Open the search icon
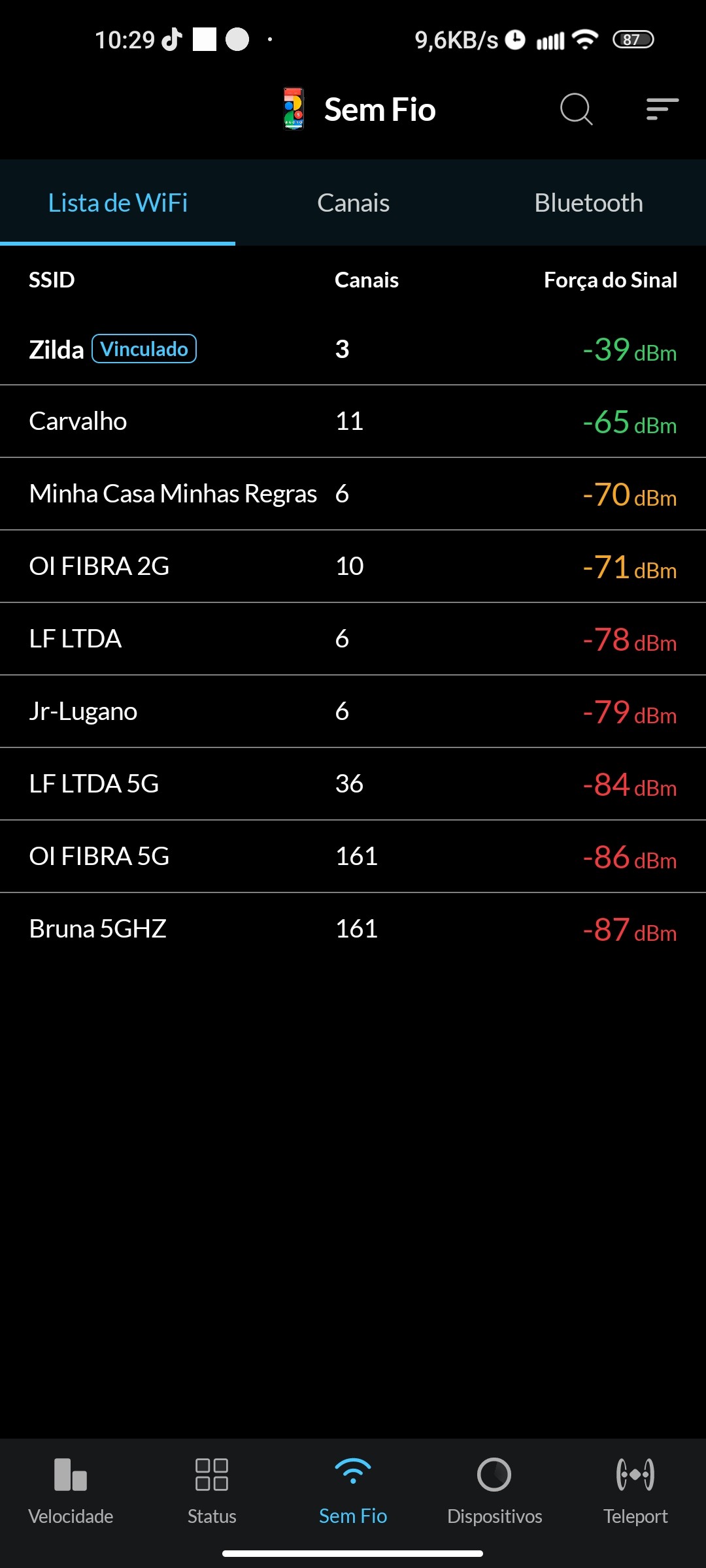The image size is (706, 1568). pos(576,109)
